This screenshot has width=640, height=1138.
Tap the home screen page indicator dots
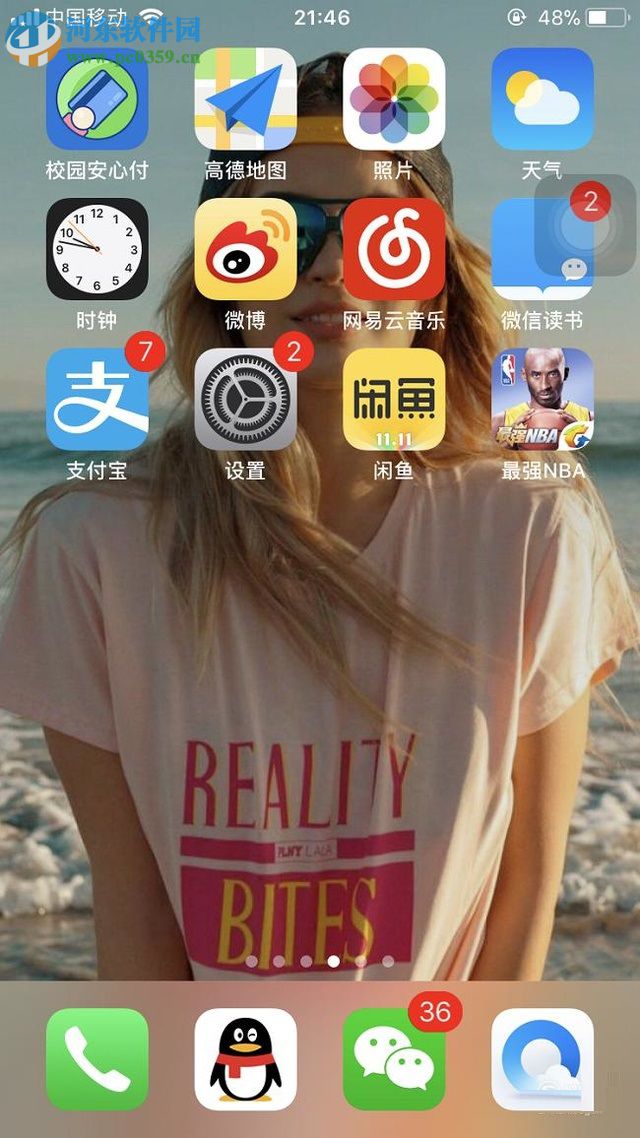click(320, 961)
